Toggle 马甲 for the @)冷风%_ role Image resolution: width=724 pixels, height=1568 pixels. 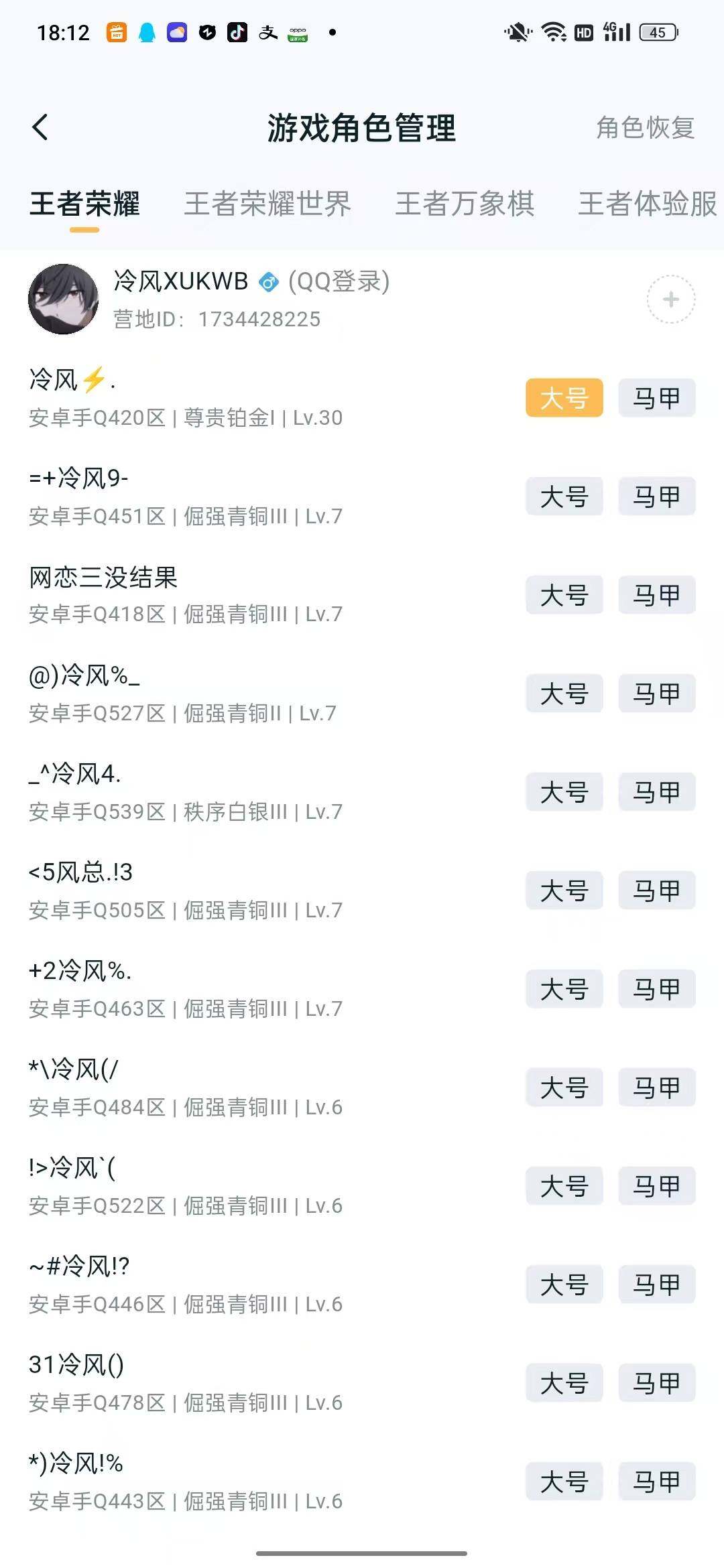pos(656,694)
